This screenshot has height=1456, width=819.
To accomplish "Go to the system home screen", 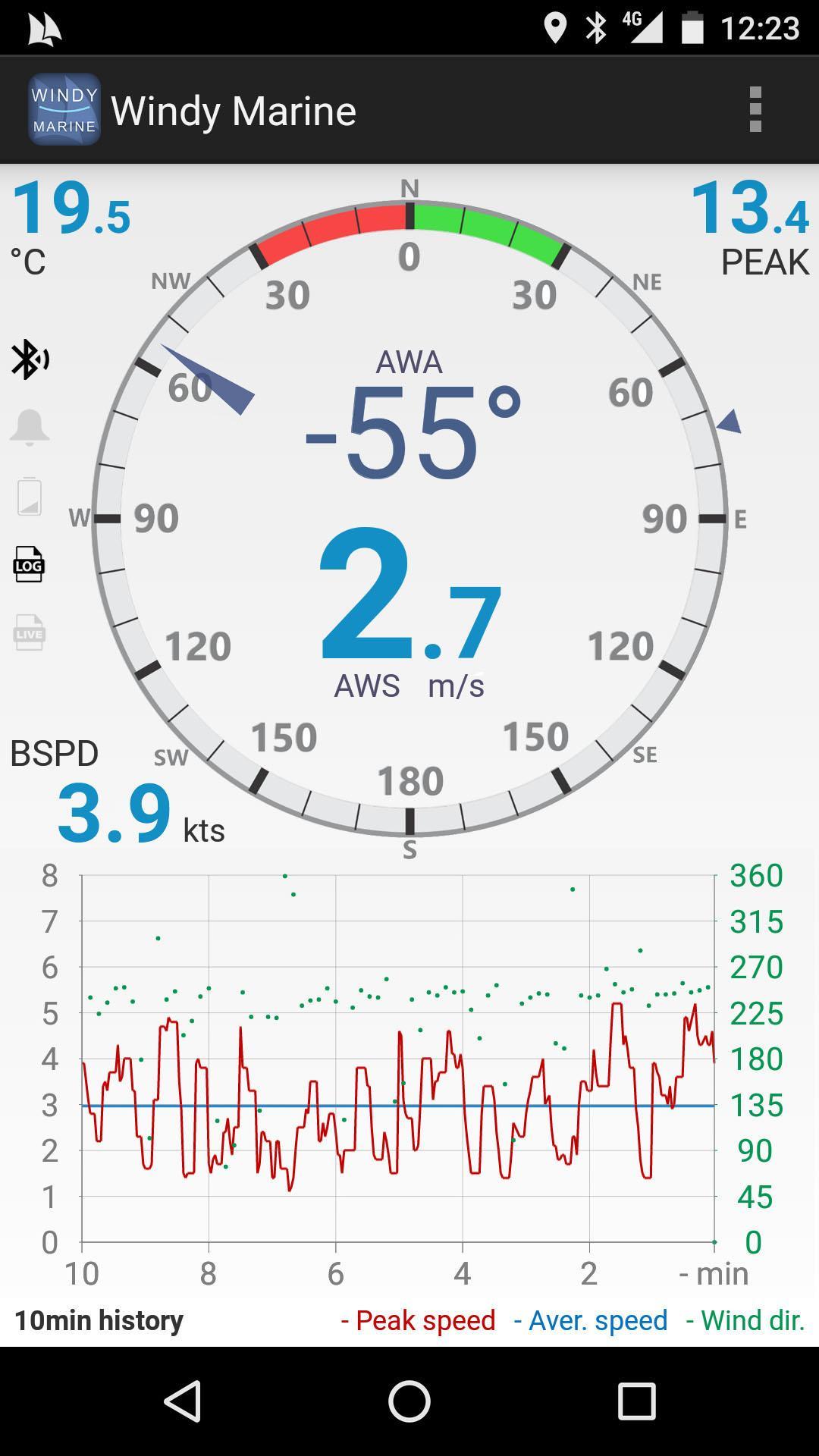I will point(409,1401).
